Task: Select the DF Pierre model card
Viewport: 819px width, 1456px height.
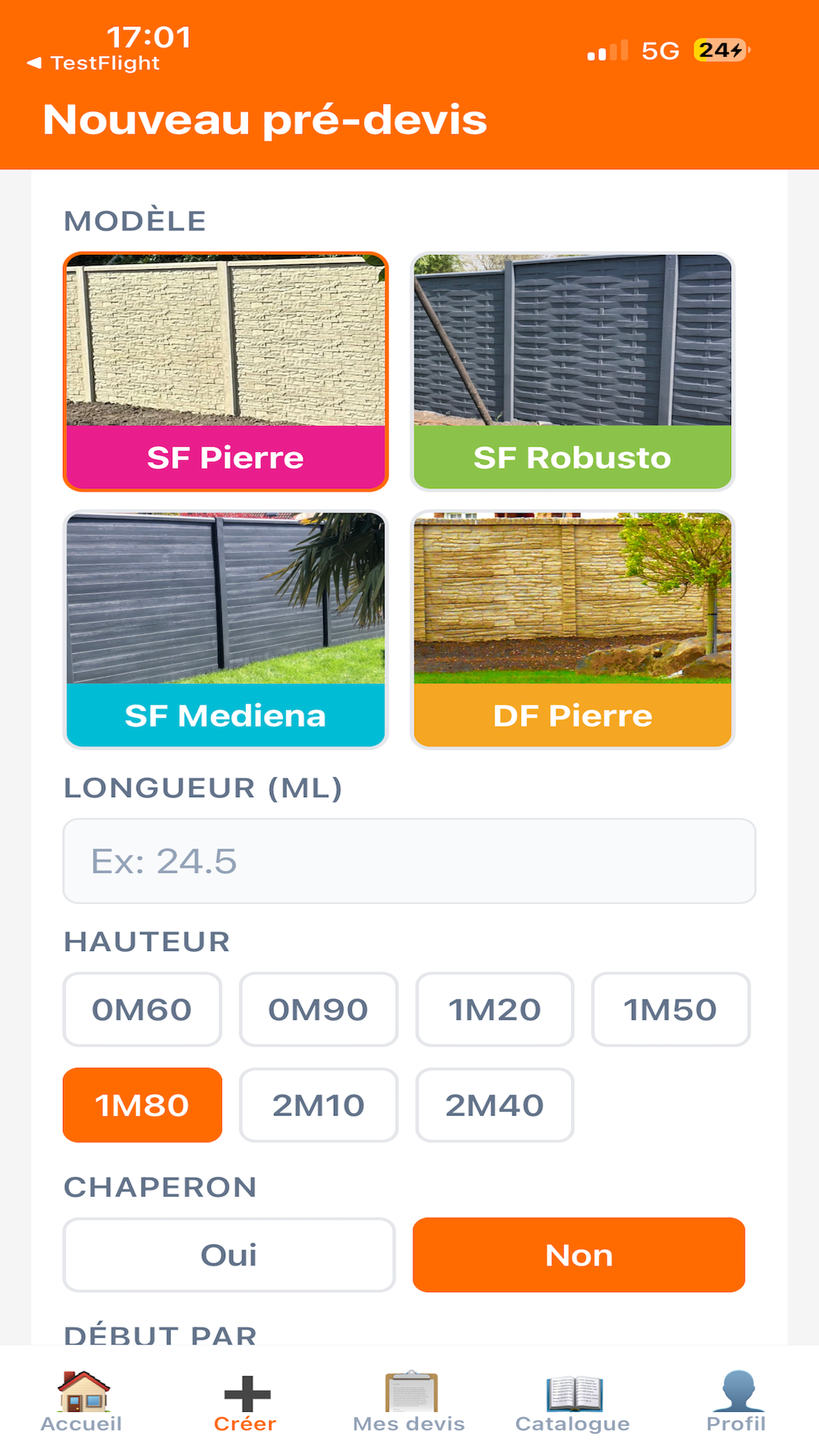Action: click(573, 629)
